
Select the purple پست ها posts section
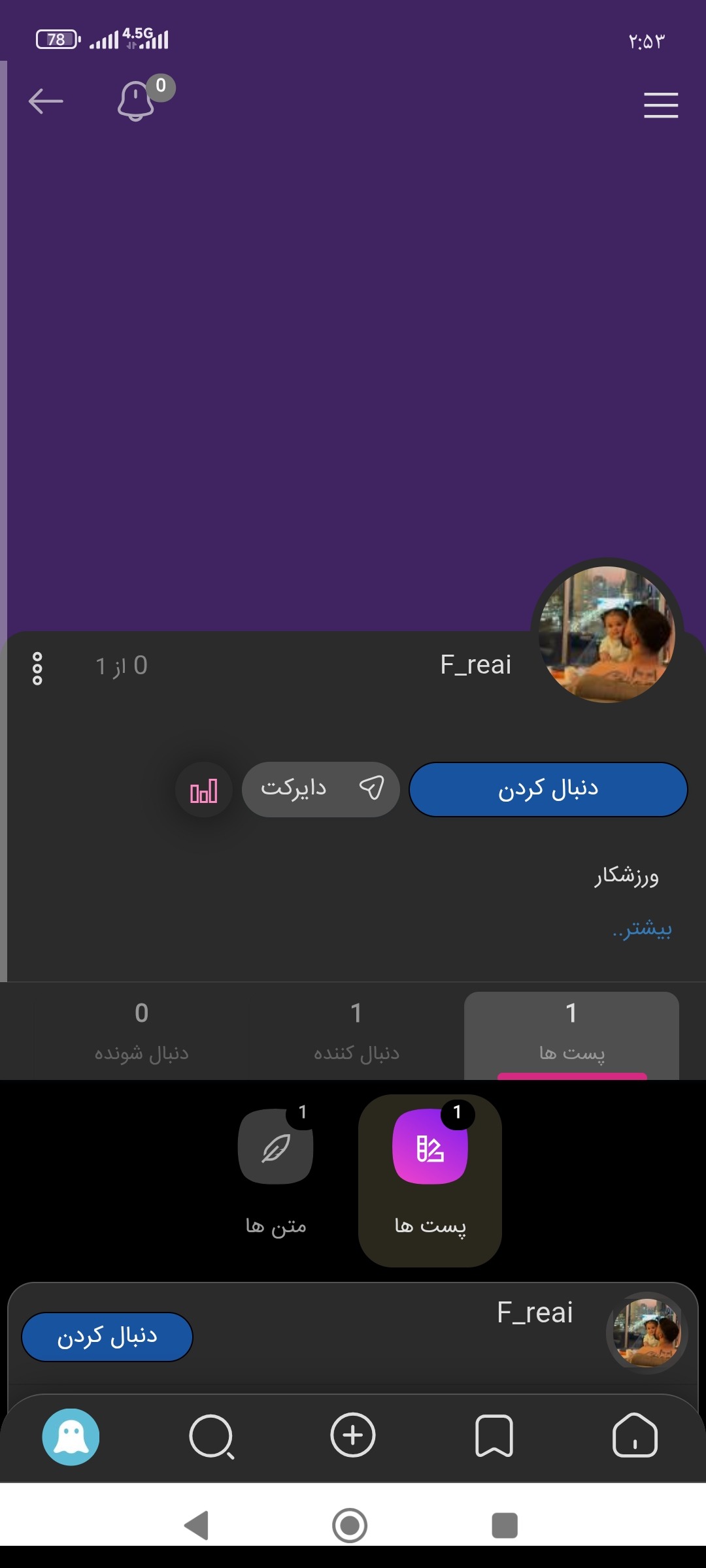click(430, 1180)
